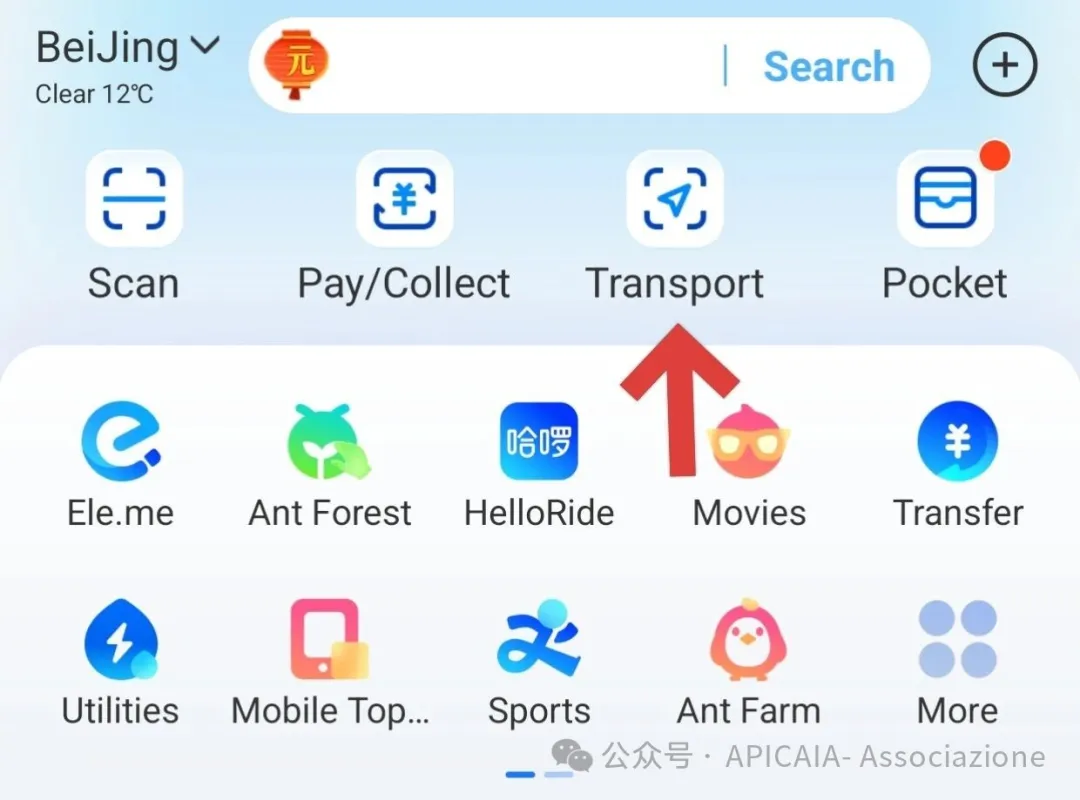Open Movies
Screen dimensions: 1080x800
point(749,442)
